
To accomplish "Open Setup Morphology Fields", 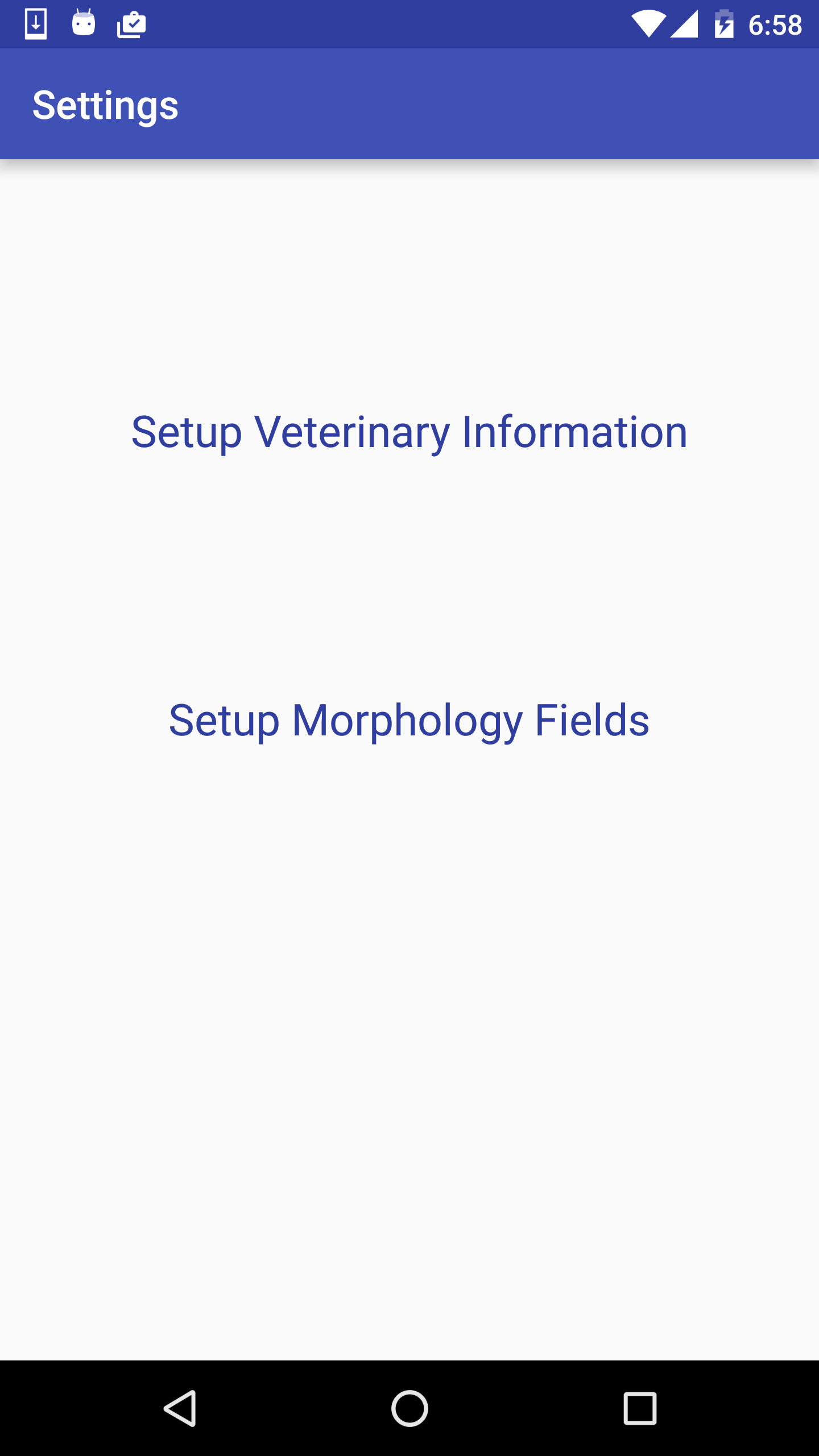I will click(409, 720).
